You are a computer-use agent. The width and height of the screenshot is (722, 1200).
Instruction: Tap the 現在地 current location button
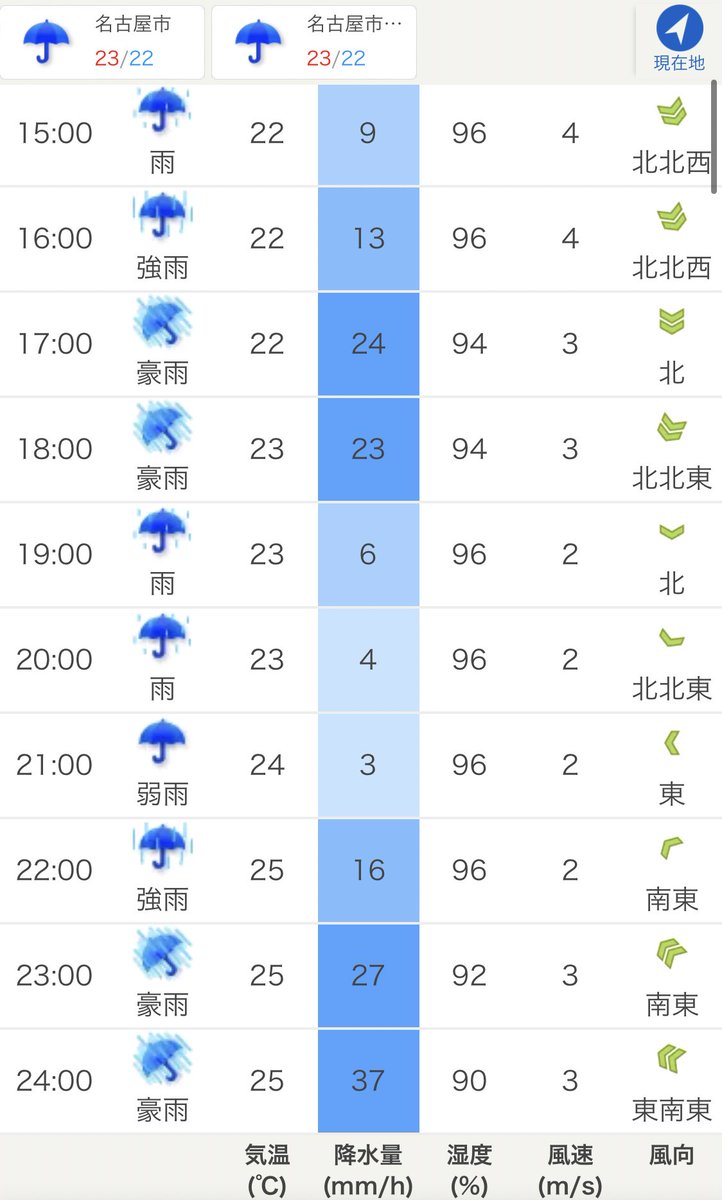(678, 41)
